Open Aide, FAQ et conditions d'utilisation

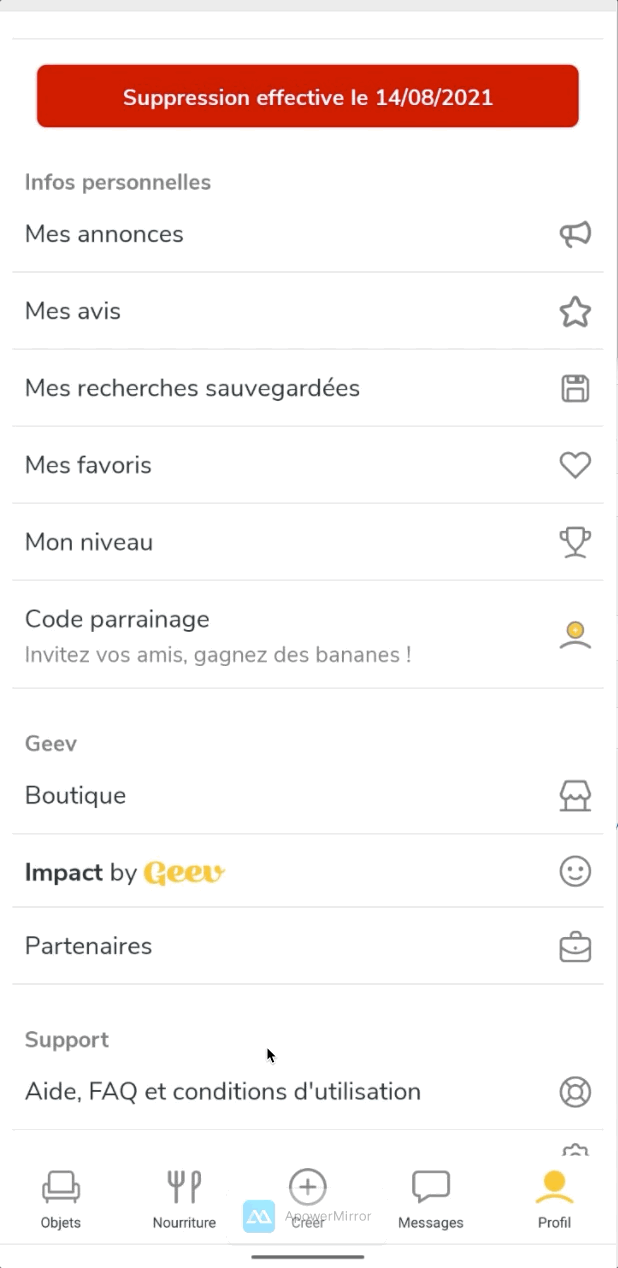[x=308, y=1092]
